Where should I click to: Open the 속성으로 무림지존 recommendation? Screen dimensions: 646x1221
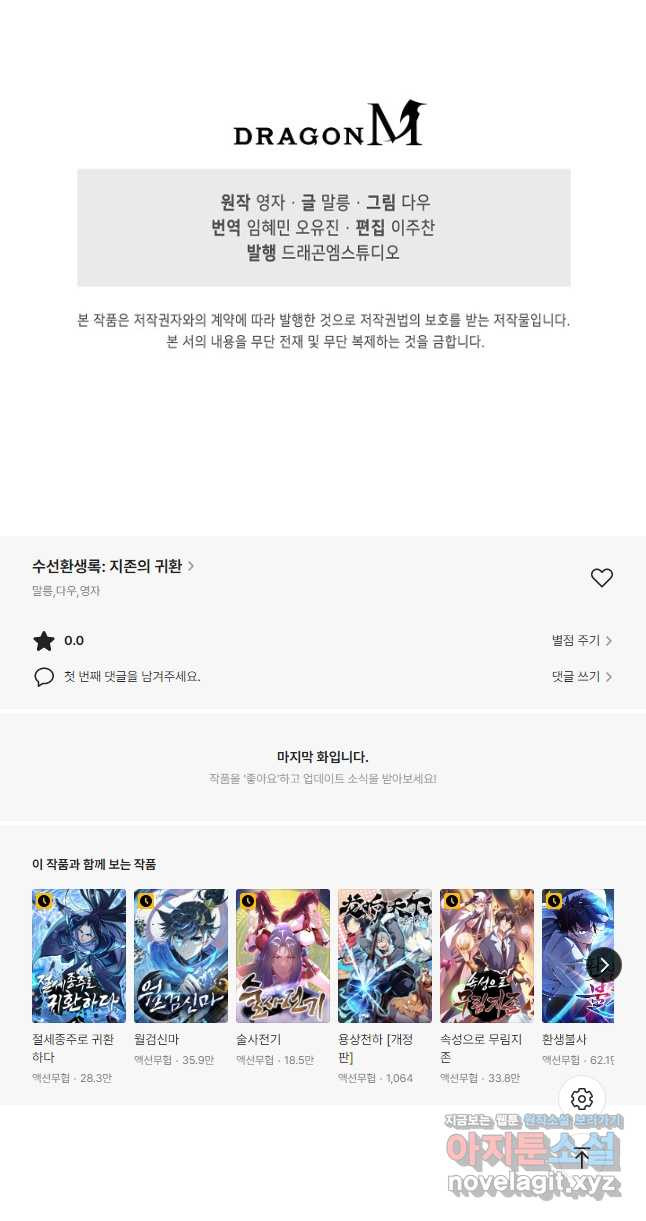click(487, 955)
